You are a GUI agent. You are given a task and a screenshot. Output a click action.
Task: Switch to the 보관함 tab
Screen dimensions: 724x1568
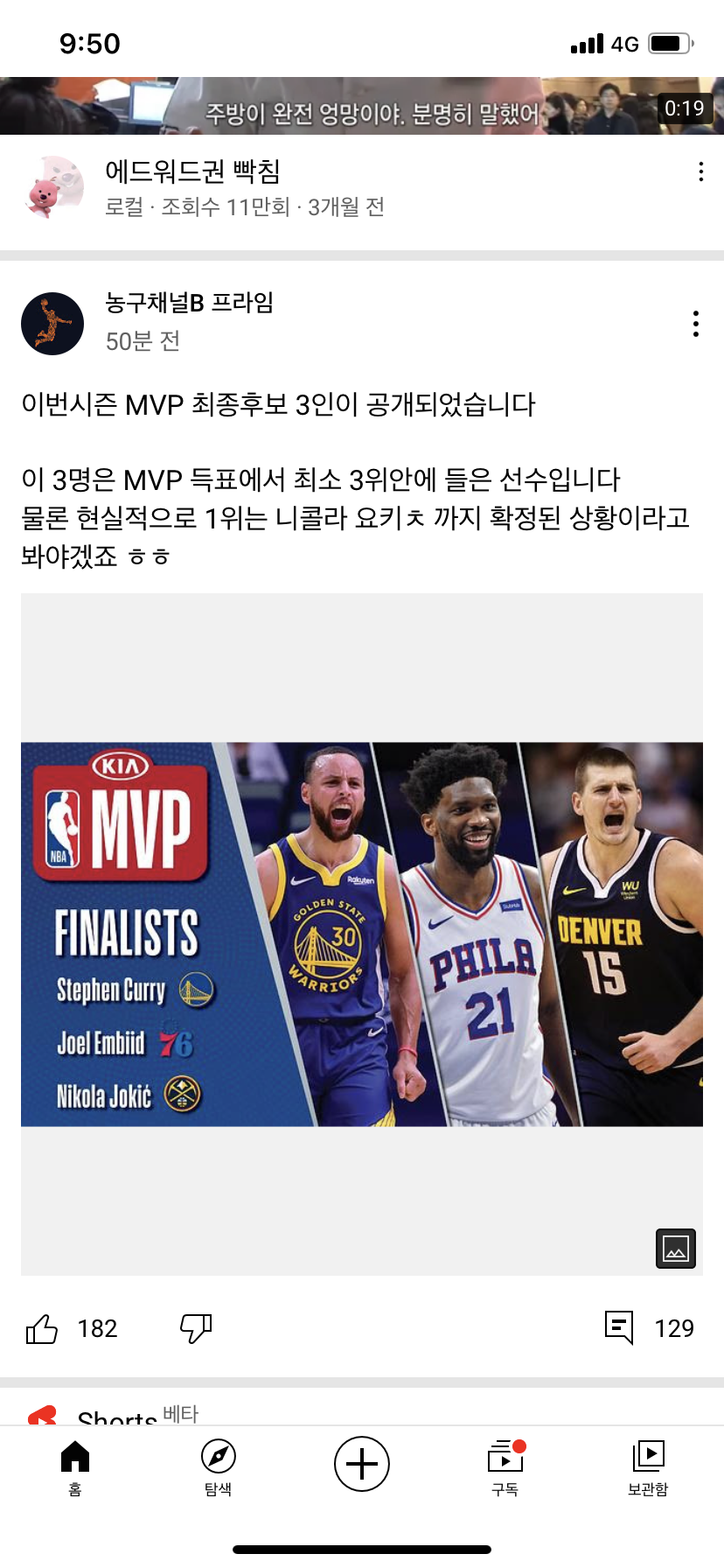click(648, 1465)
